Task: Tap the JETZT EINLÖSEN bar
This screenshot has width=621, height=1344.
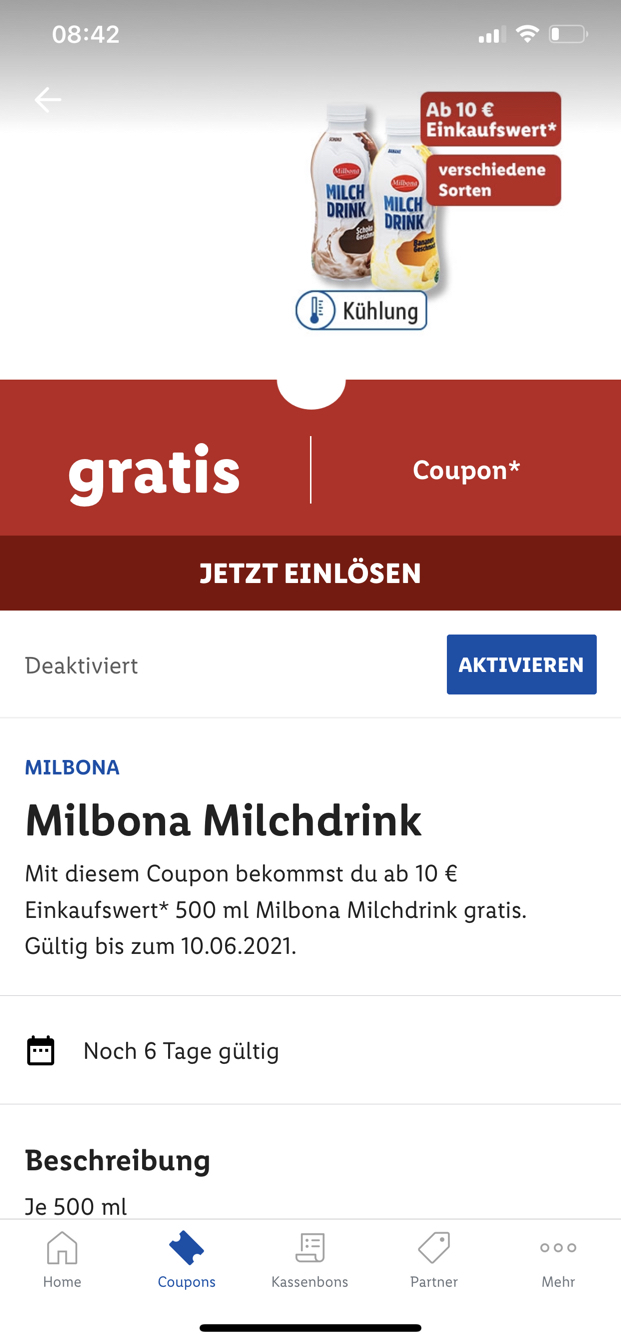Action: 310,573
